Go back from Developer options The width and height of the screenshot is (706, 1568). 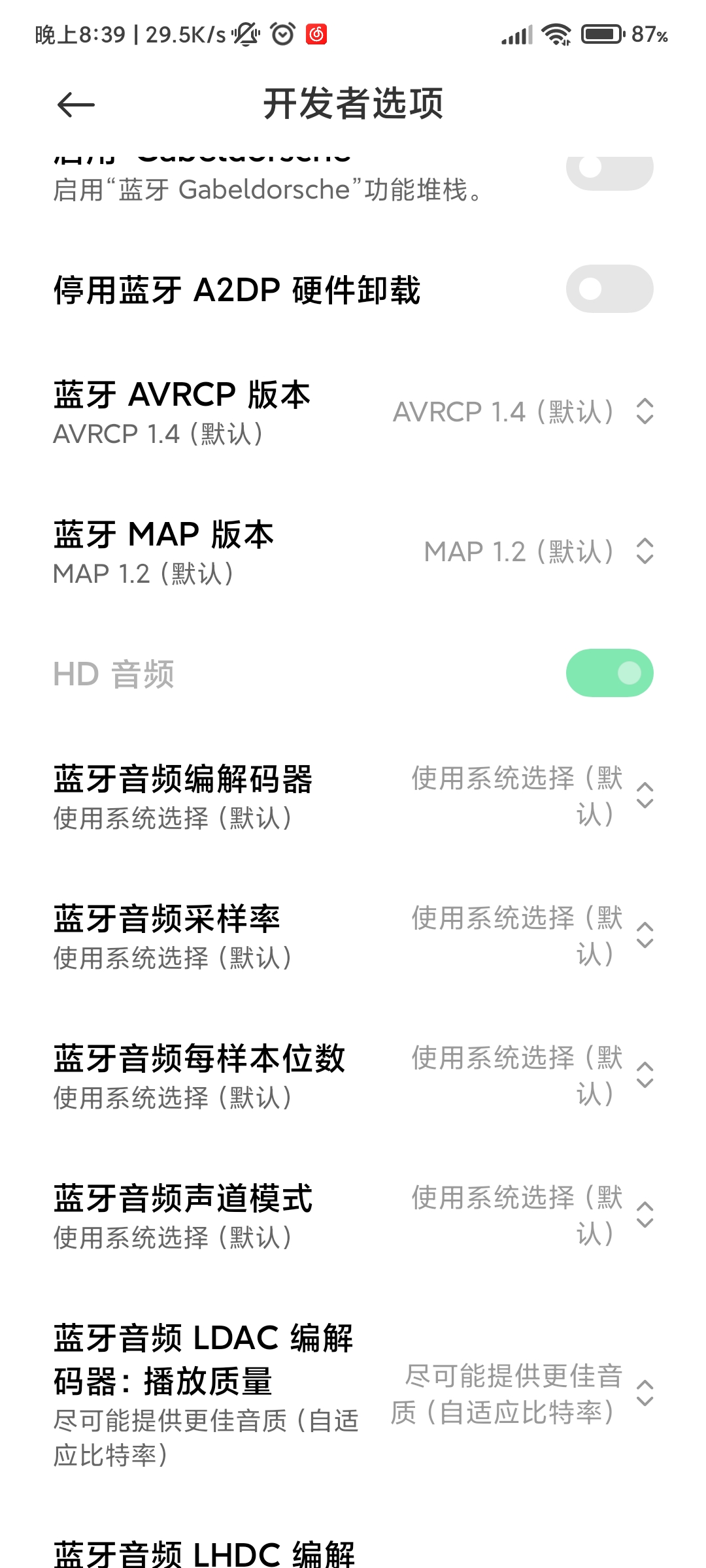coord(76,105)
